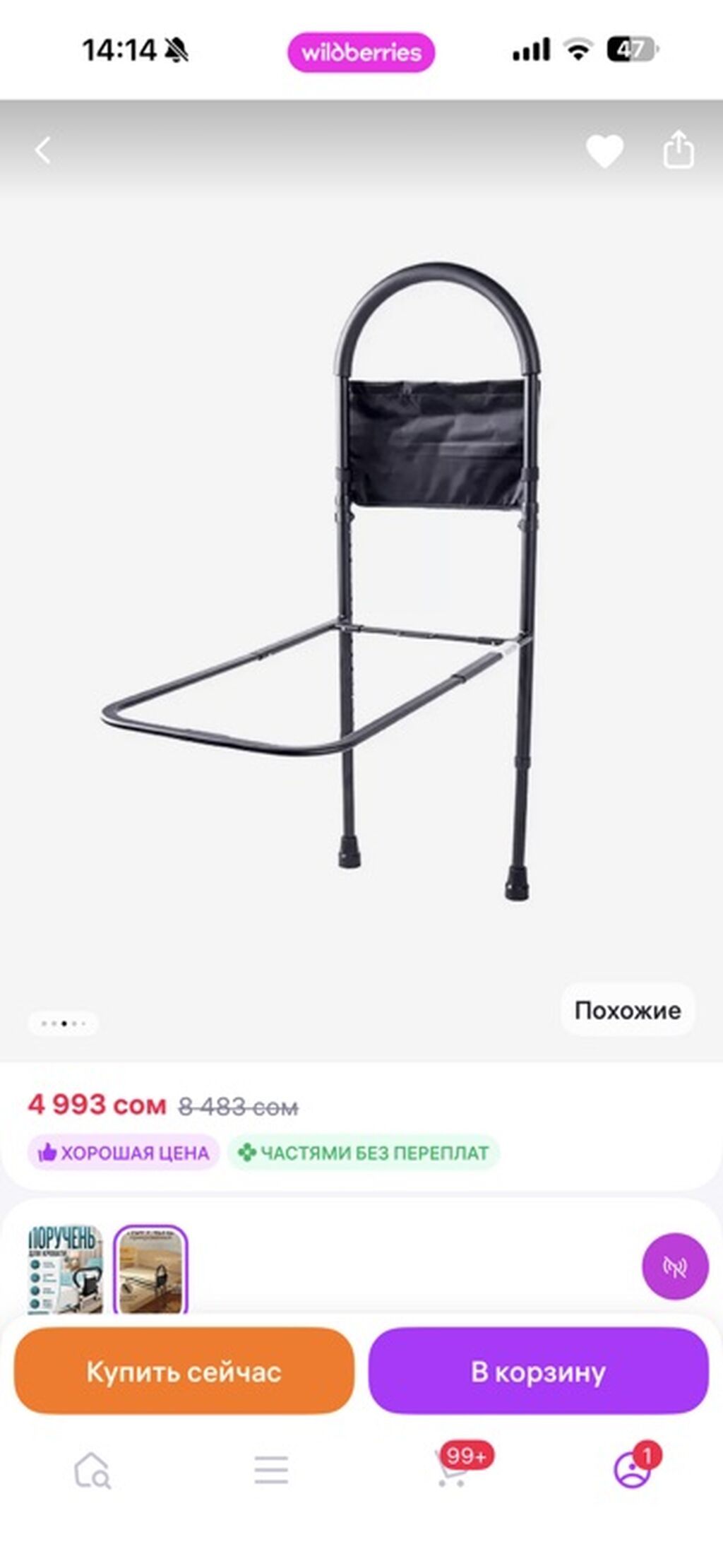Share this product
Screen dimensions: 723x1568
[678, 148]
